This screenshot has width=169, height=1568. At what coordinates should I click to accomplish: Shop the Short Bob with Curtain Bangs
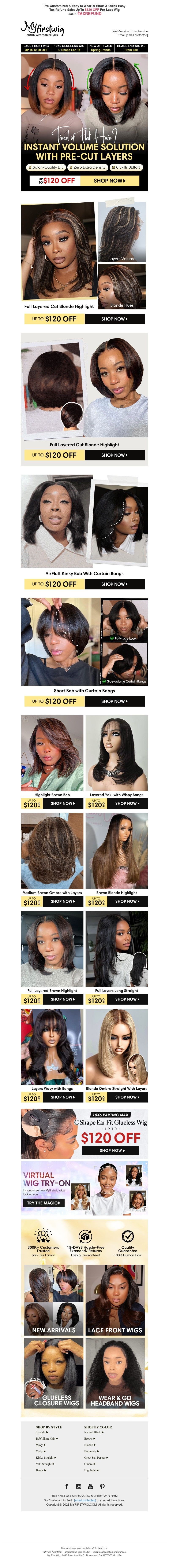(x=114, y=701)
